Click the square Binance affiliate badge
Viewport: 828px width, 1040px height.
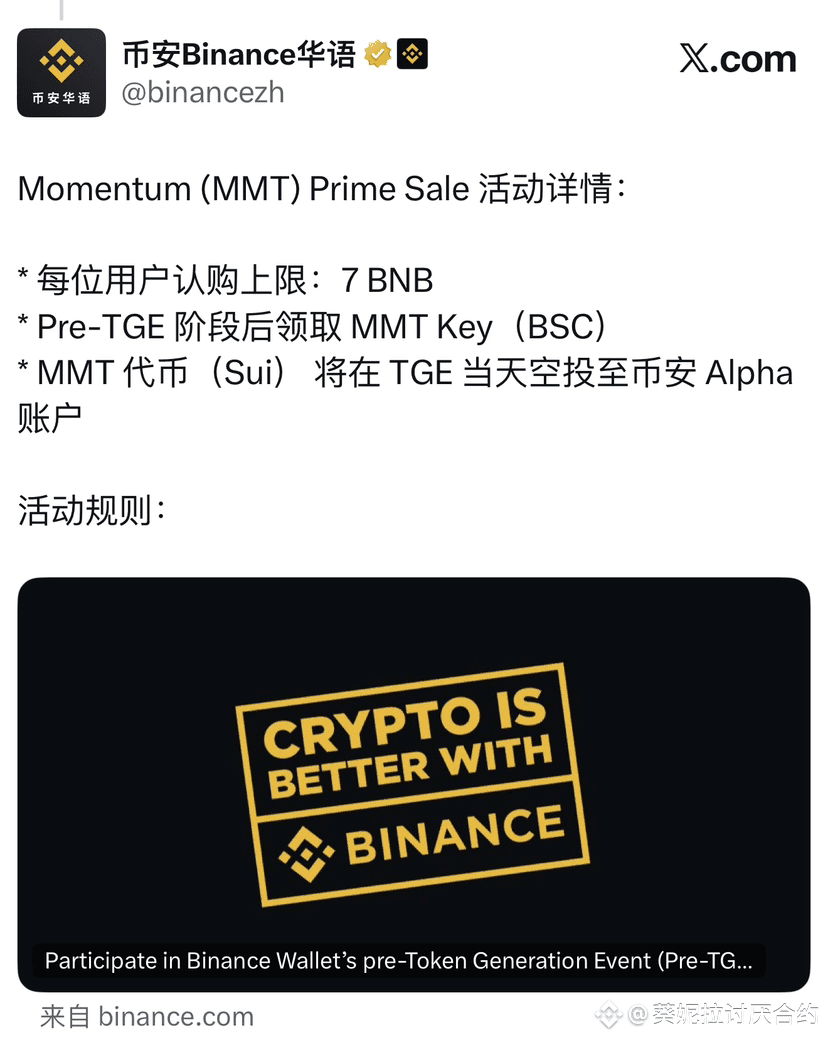(x=412, y=55)
